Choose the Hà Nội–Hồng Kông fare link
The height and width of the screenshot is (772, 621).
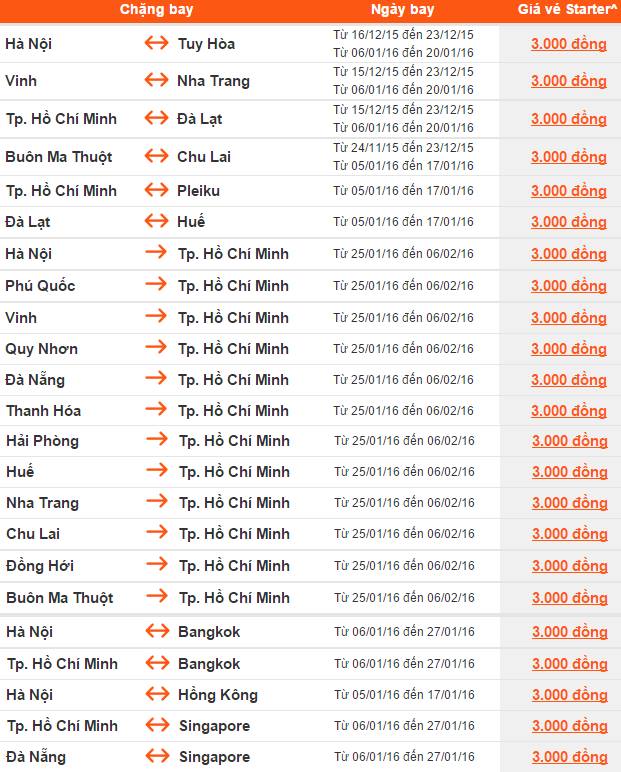568,695
